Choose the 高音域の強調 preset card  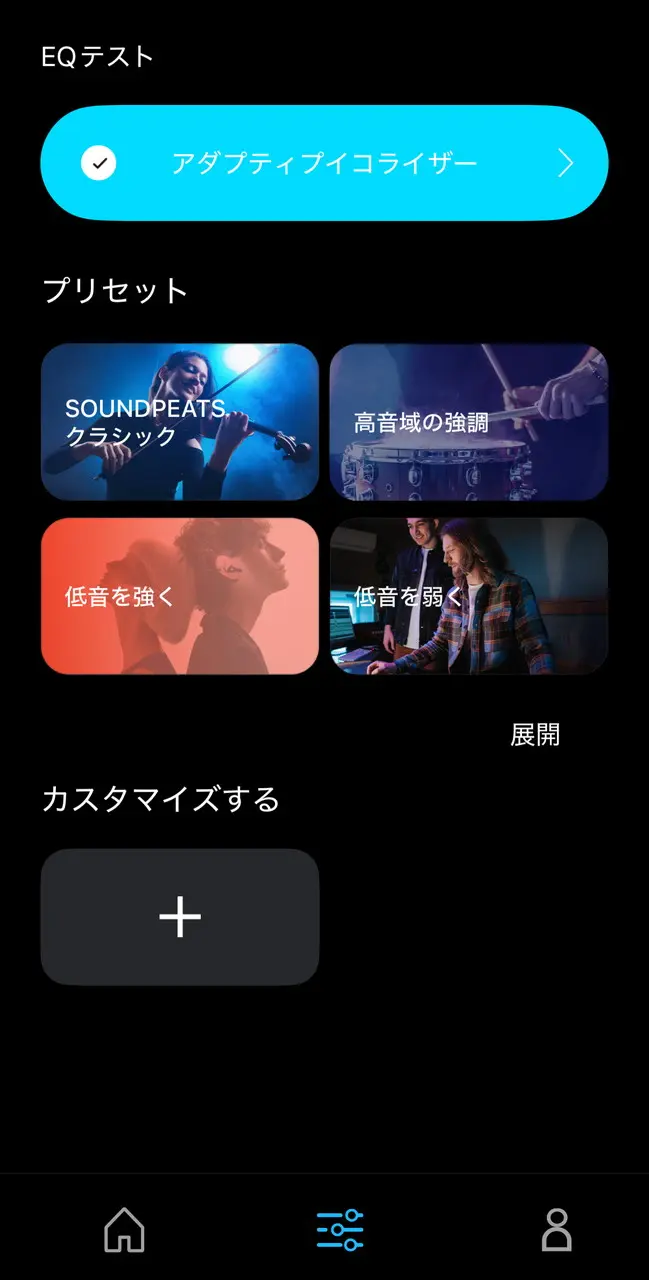point(469,422)
